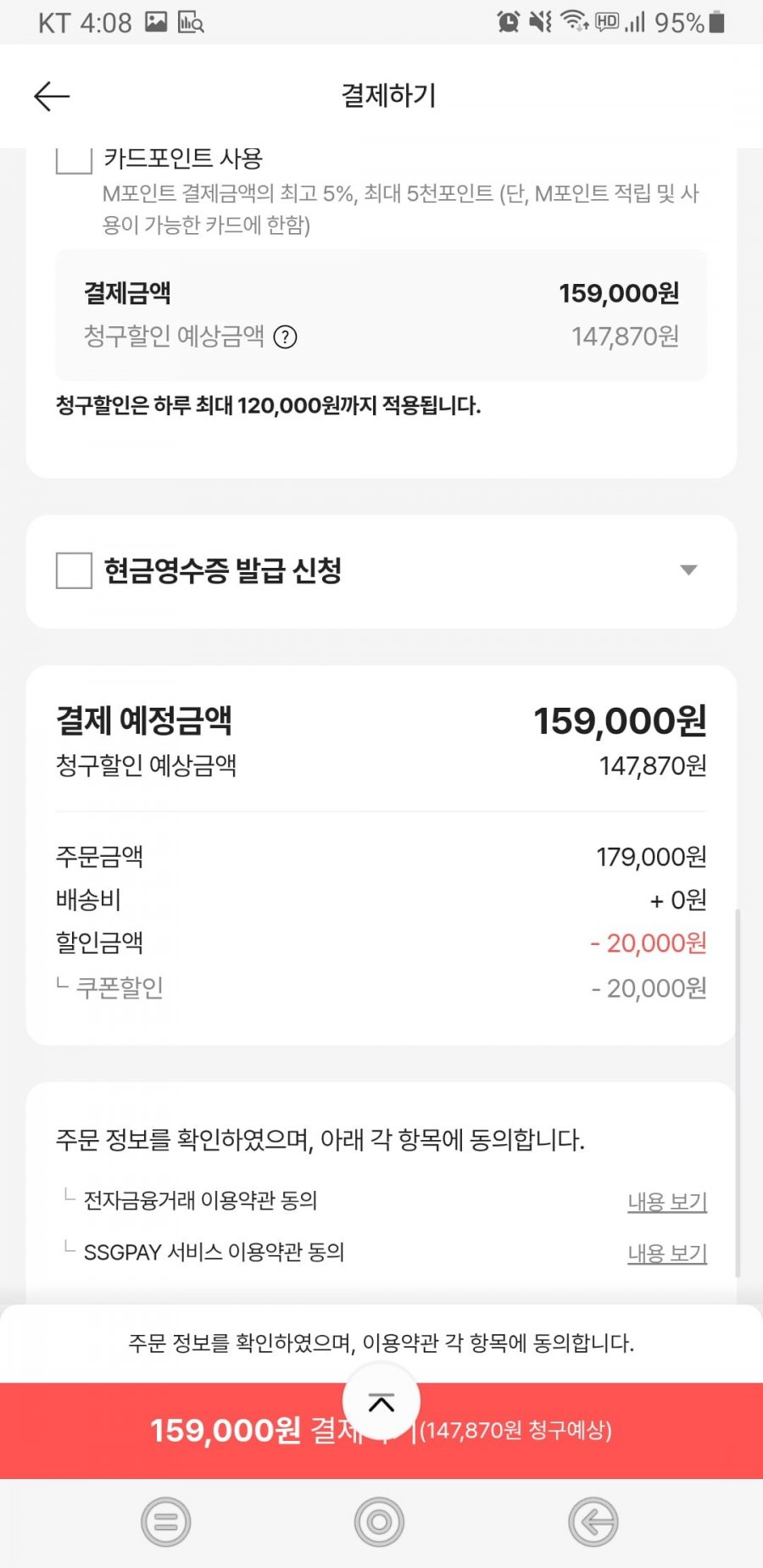Tap the scroll-to-top arrow button

(x=381, y=1403)
